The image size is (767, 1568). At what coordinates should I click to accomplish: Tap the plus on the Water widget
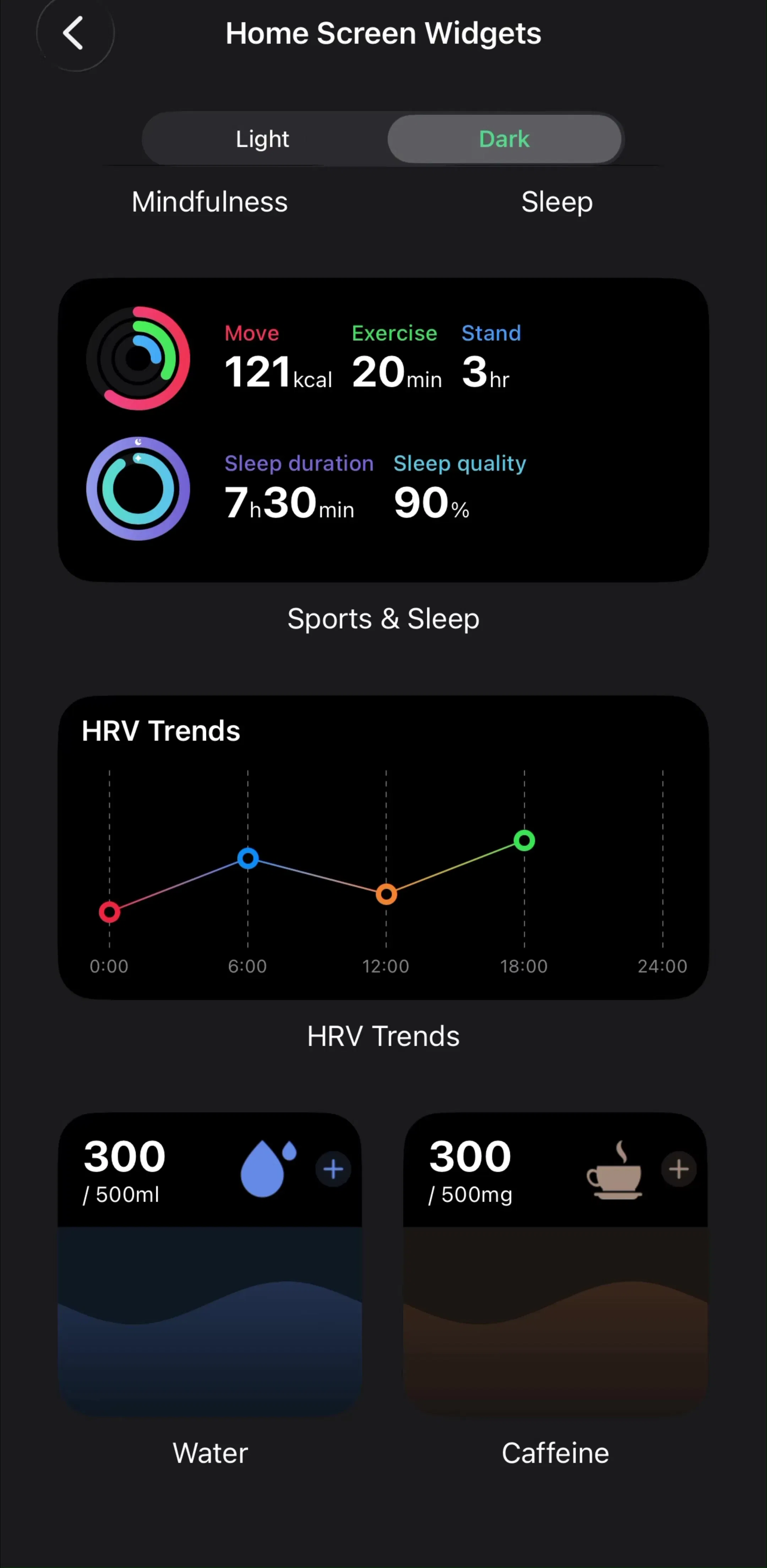click(x=333, y=1169)
